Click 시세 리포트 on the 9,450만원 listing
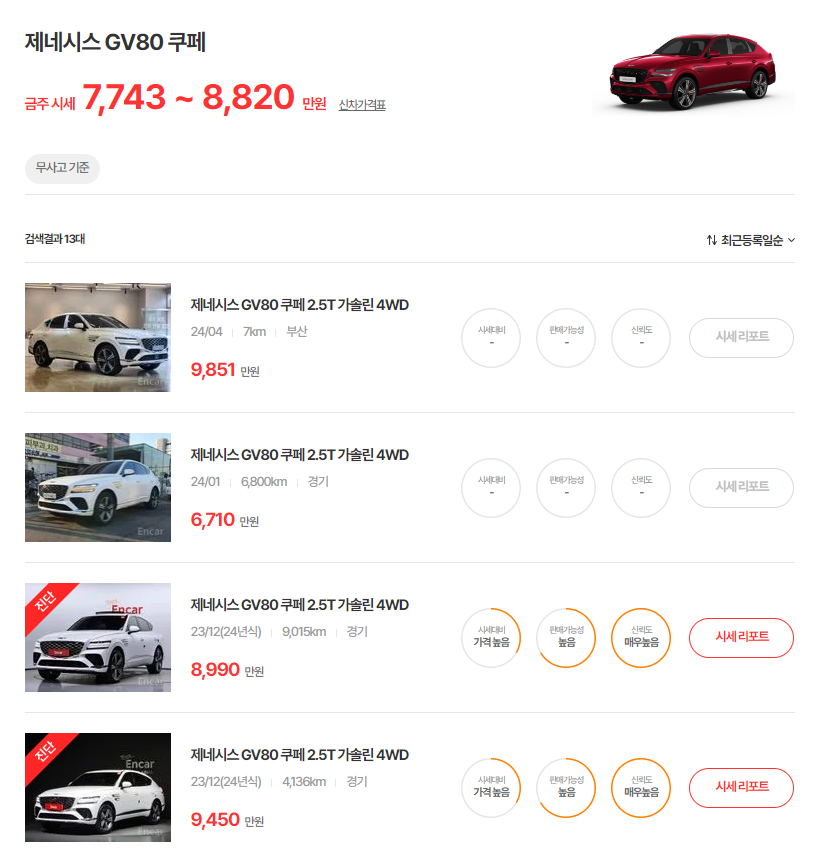 click(x=740, y=788)
